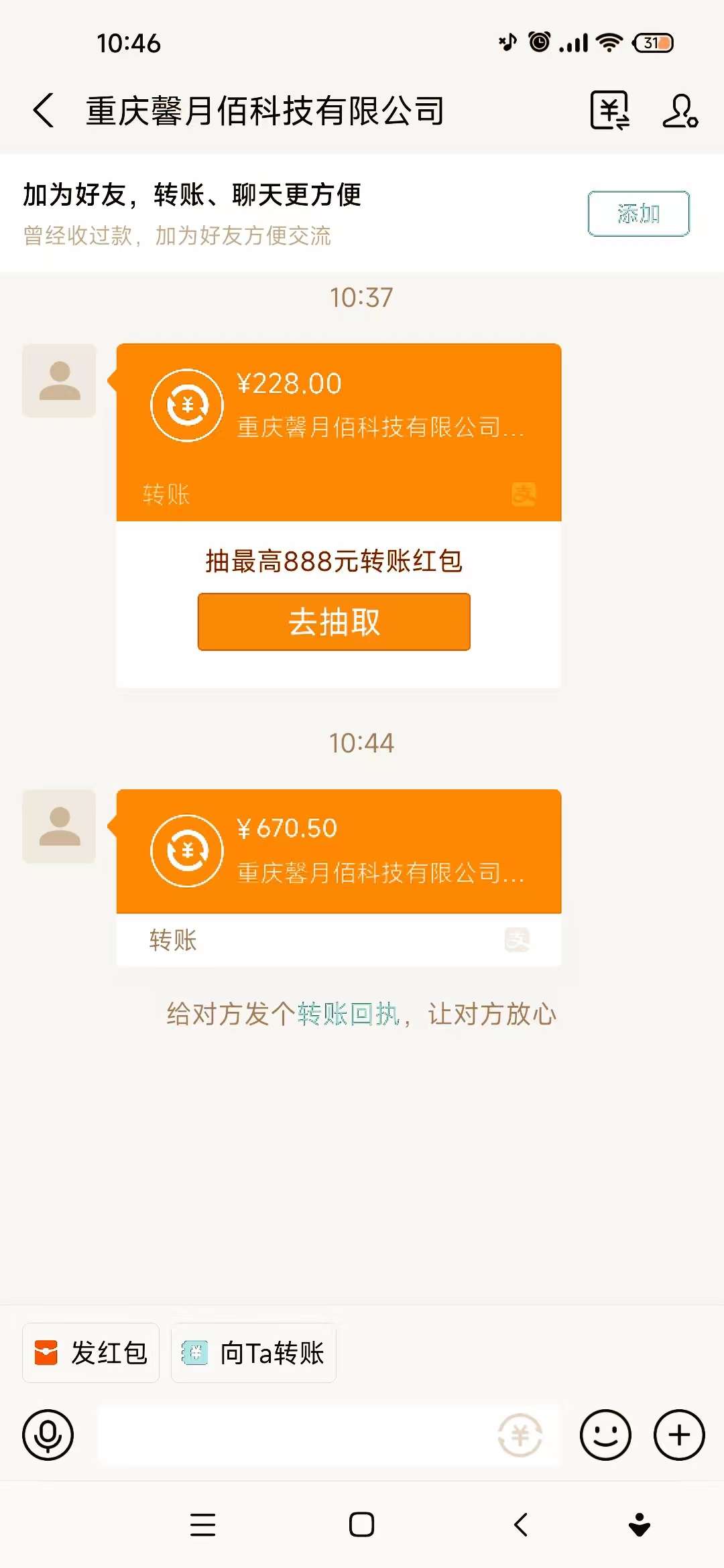Tap 添加 to add as friend

(x=638, y=214)
